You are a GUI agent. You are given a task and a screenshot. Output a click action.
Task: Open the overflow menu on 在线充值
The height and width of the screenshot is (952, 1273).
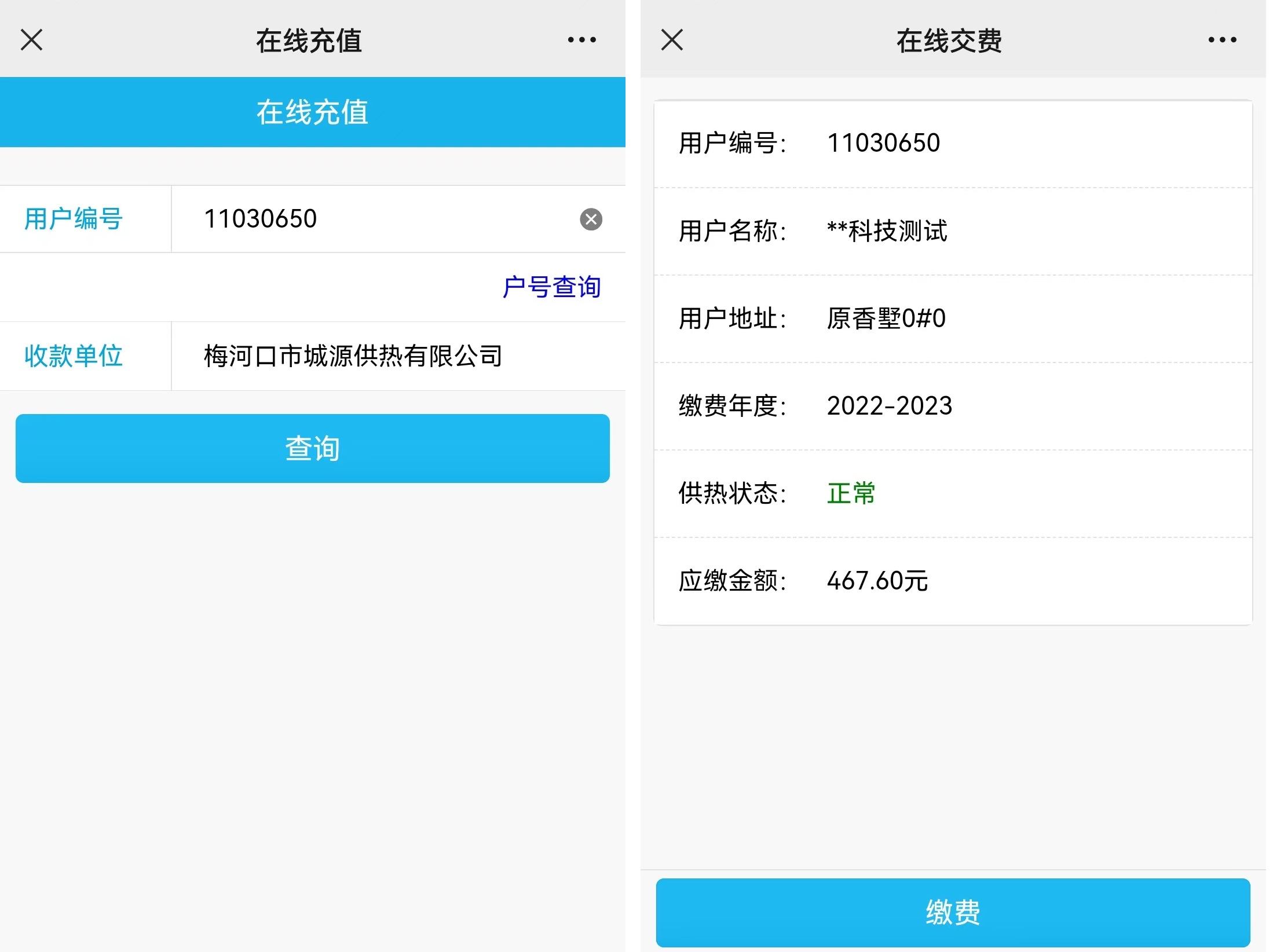(581, 40)
